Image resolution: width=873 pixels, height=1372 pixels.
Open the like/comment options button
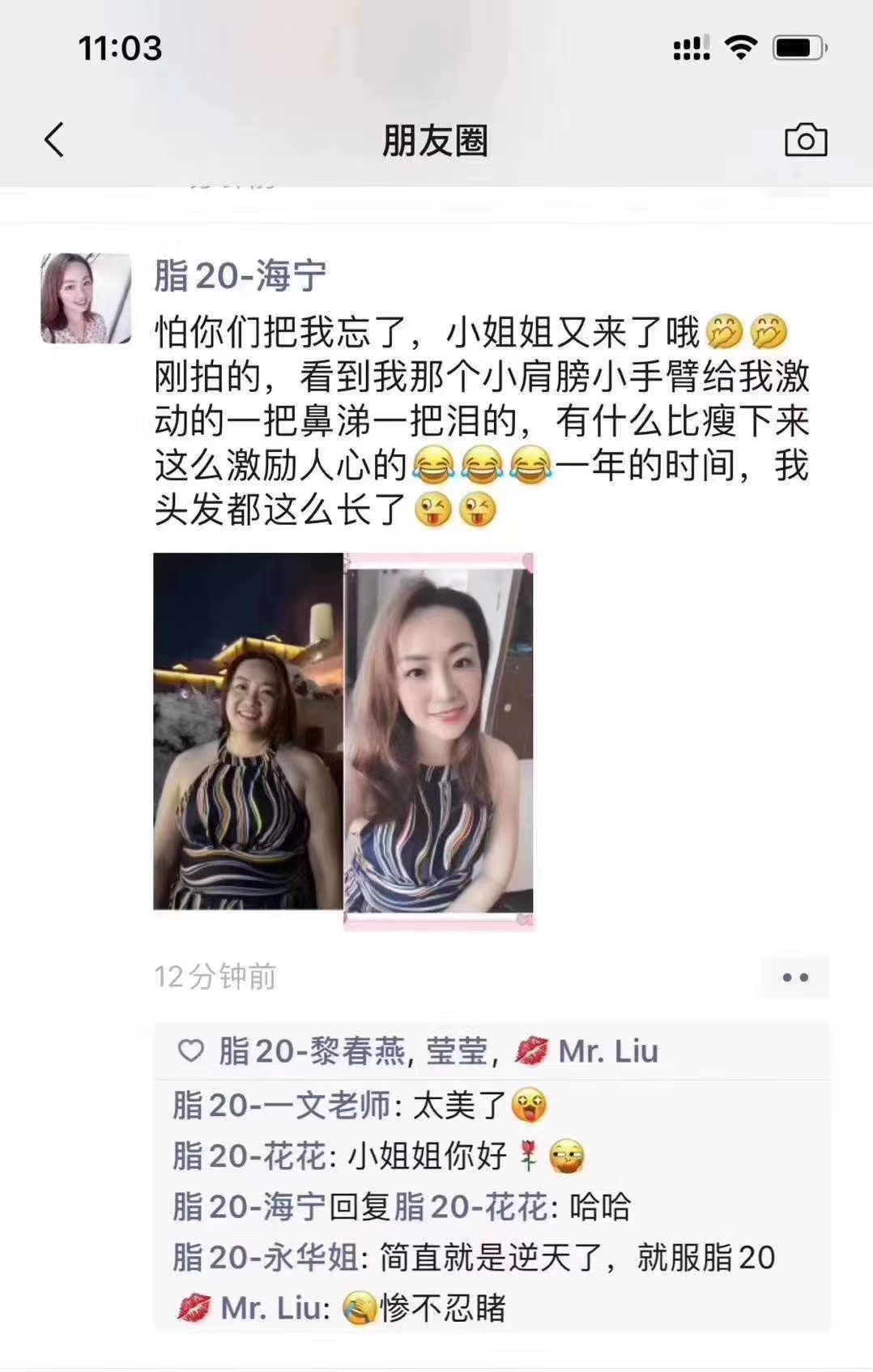point(794,978)
